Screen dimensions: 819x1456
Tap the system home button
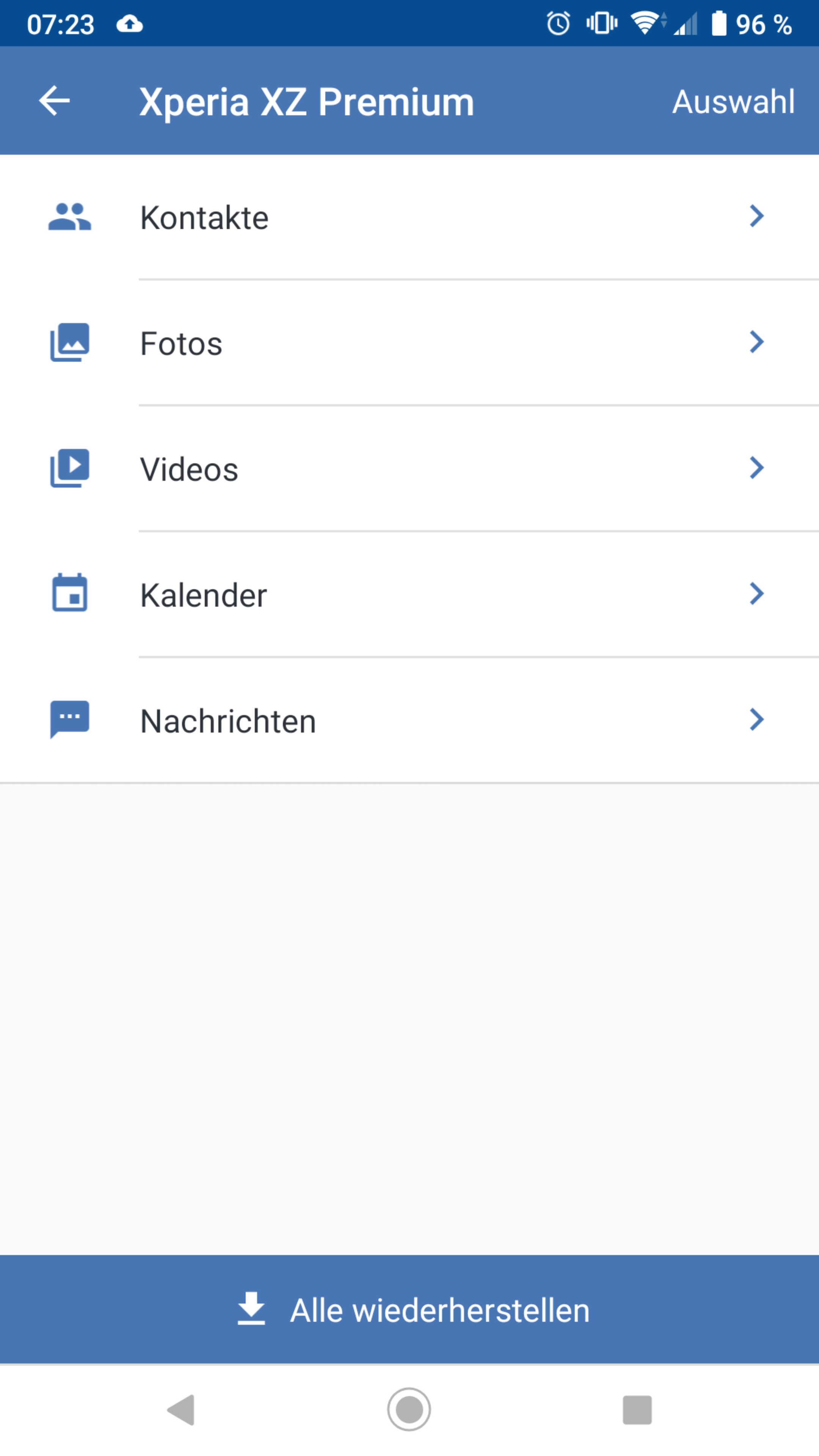409,1410
